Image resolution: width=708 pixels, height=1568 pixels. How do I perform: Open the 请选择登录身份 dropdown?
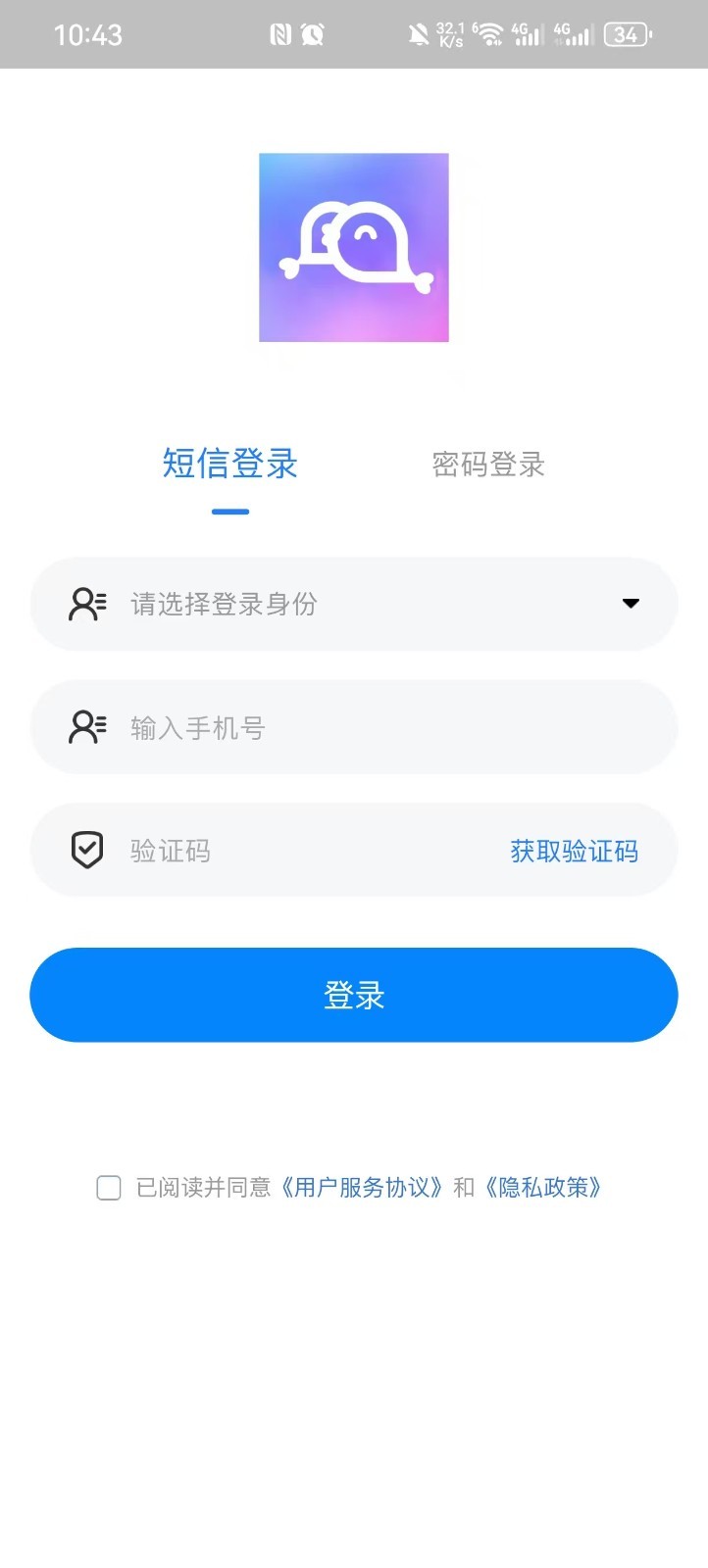(x=353, y=605)
